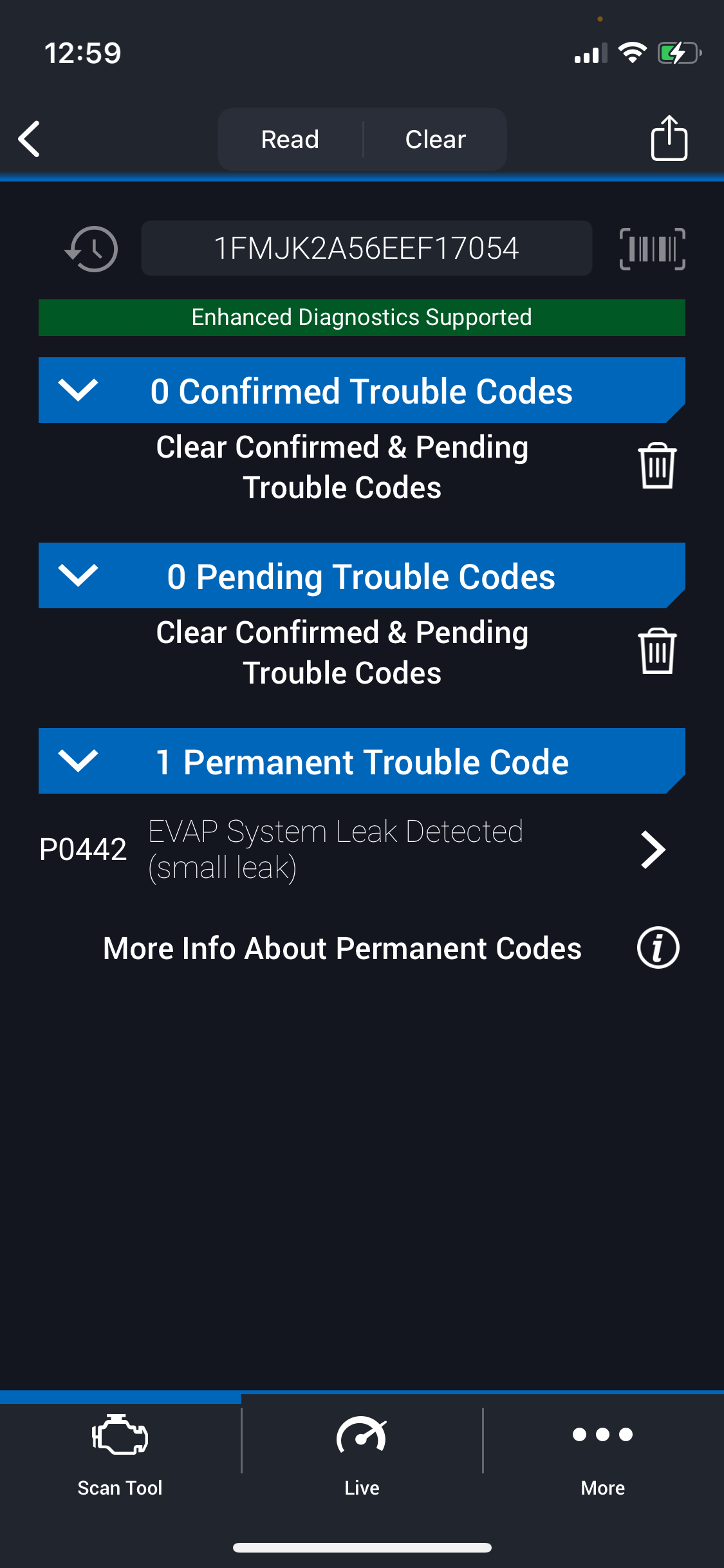This screenshot has height=1568, width=724.
Task: Collapse the Permanent Trouble Code section
Action: coord(78,761)
